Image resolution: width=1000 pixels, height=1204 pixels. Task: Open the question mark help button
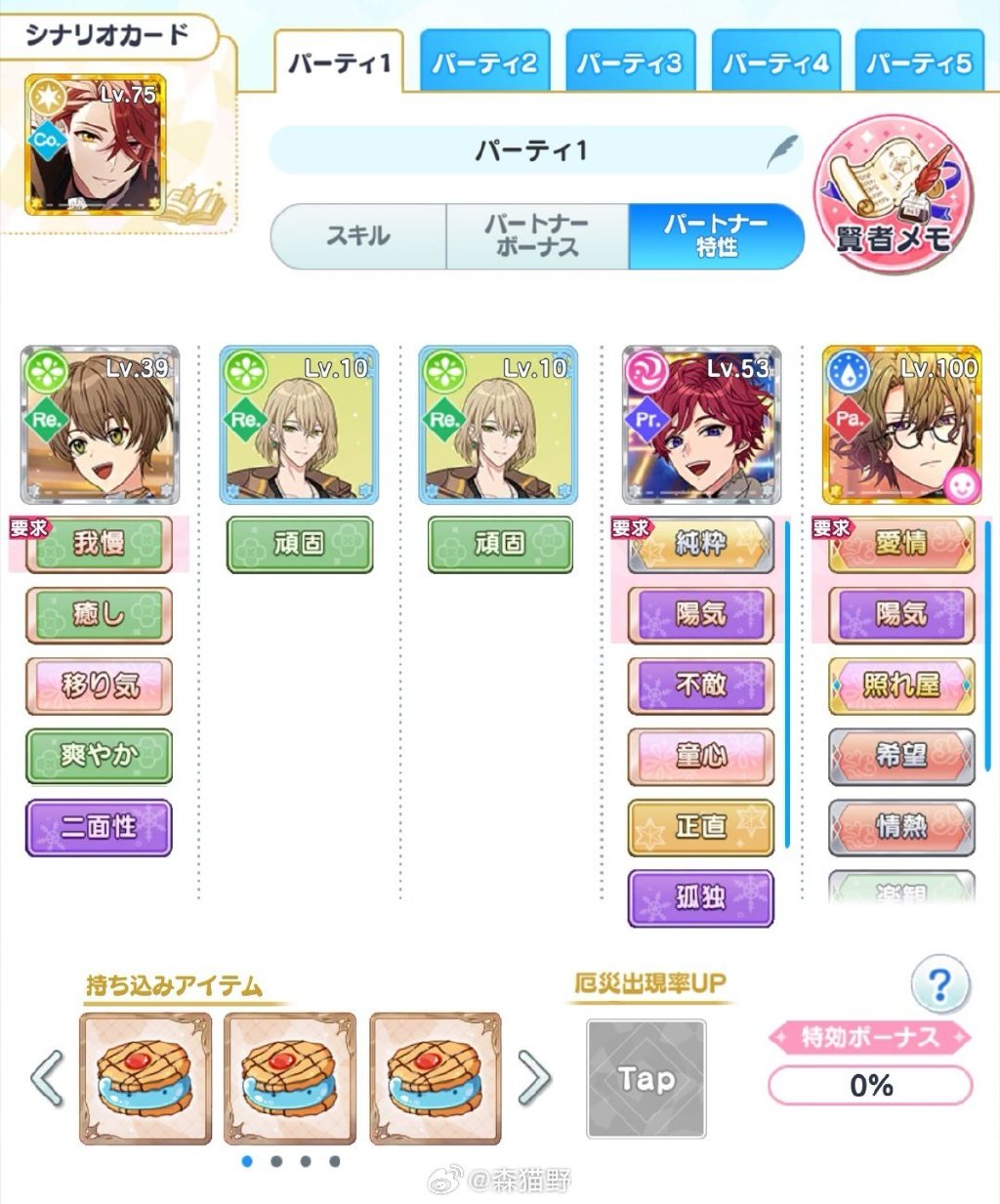tap(939, 985)
